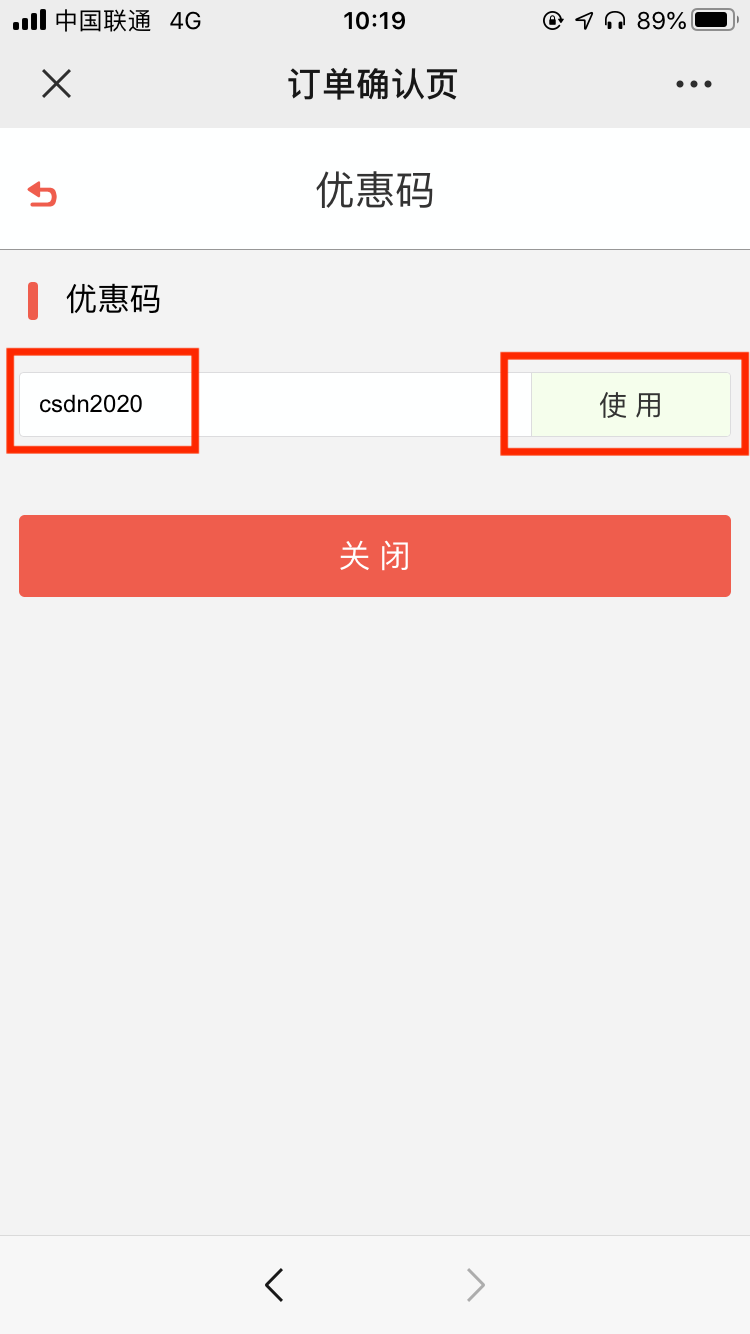This screenshot has width=750, height=1334.
Task: Apply the coupon with 使用 button
Action: click(630, 405)
